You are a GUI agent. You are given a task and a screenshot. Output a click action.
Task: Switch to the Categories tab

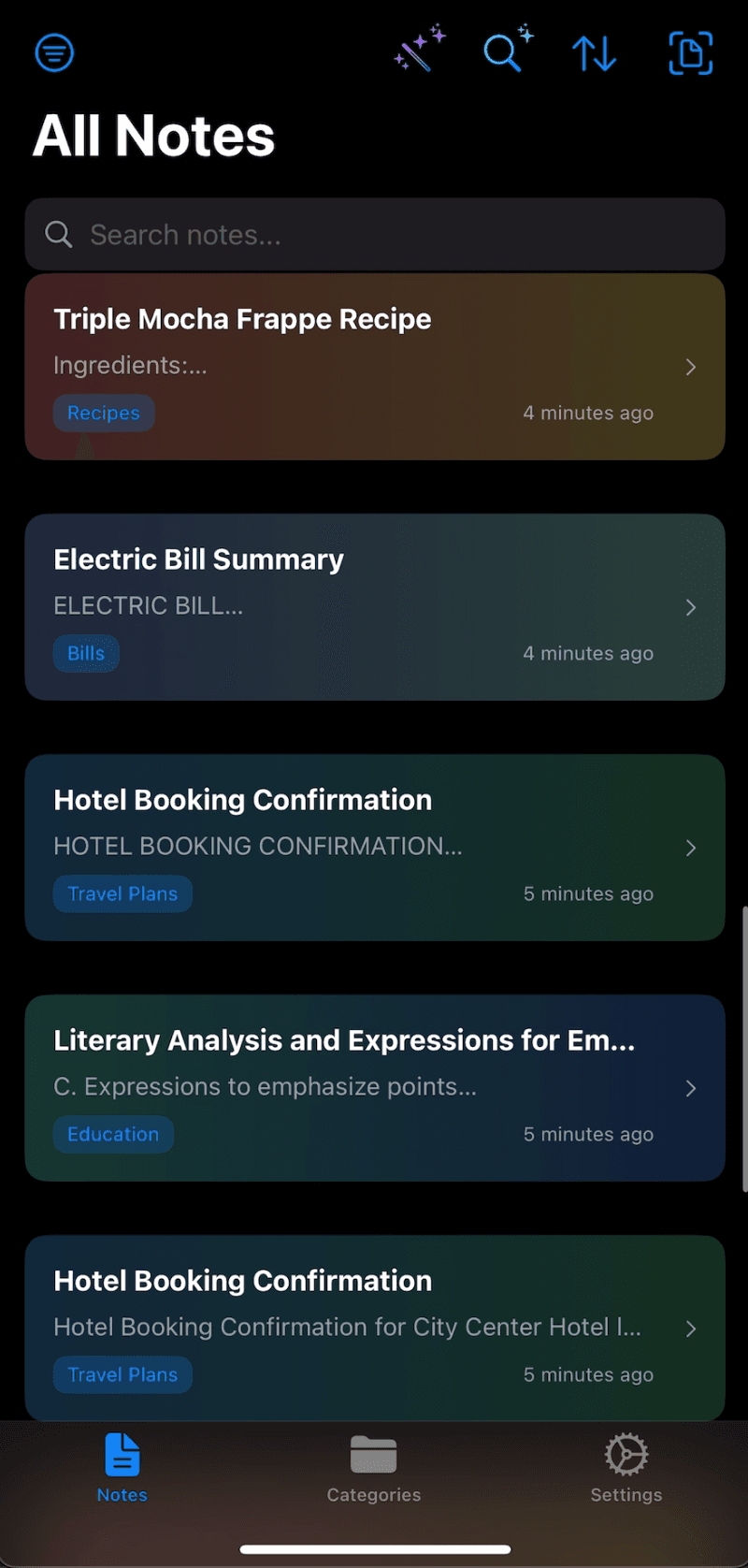pos(374,1469)
